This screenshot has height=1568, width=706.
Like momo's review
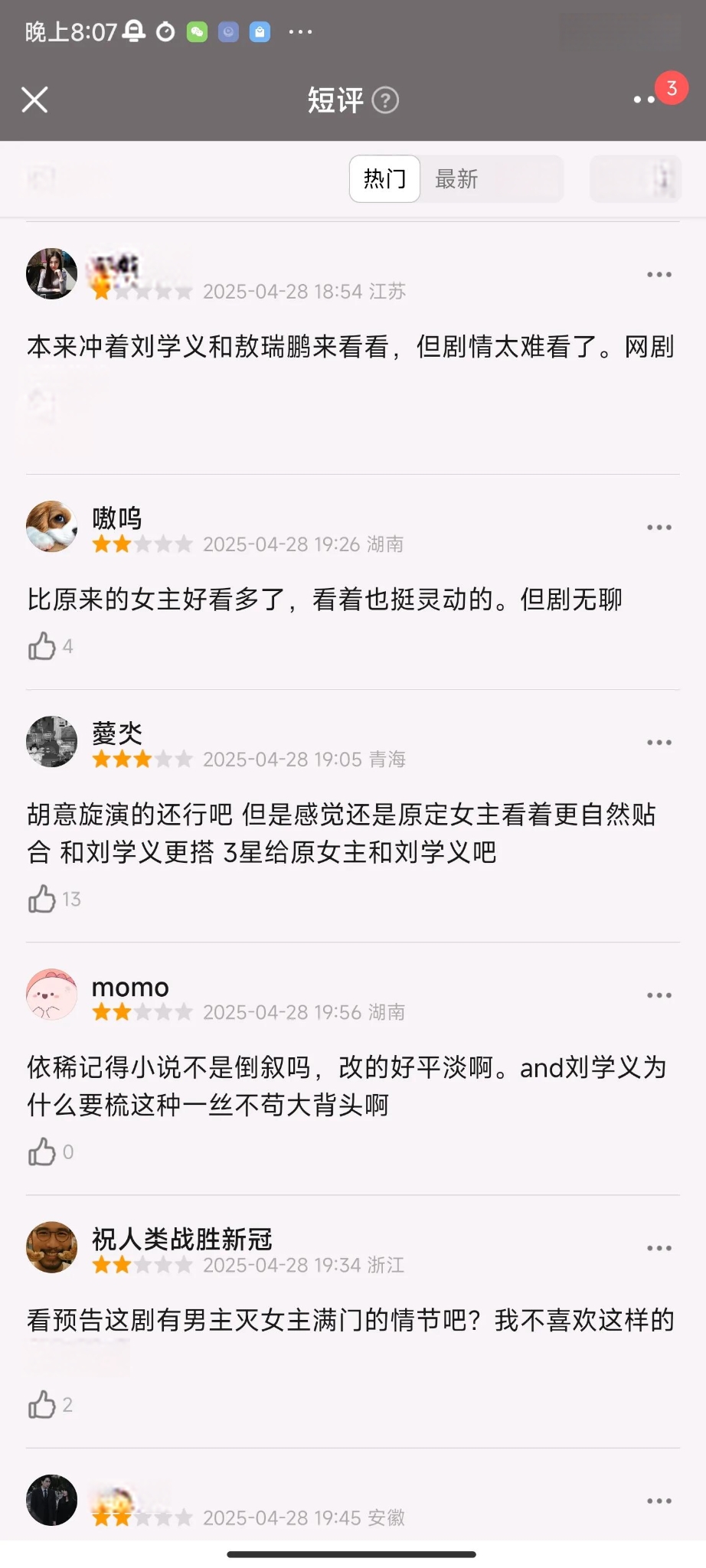tap(43, 1152)
